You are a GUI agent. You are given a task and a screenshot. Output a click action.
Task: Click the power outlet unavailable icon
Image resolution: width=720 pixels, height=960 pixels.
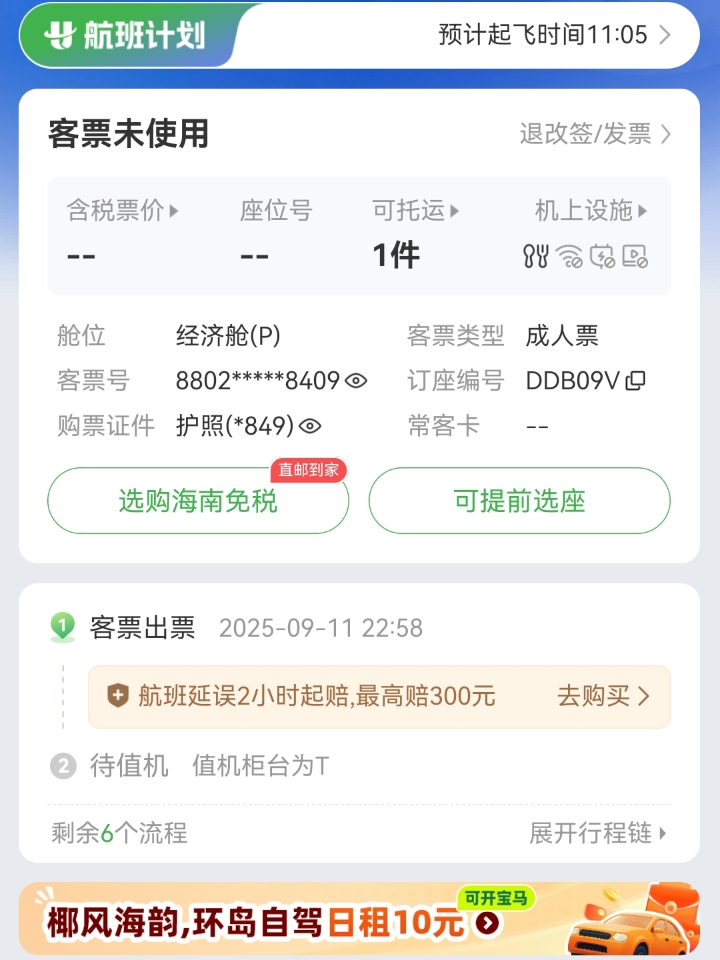click(x=601, y=258)
